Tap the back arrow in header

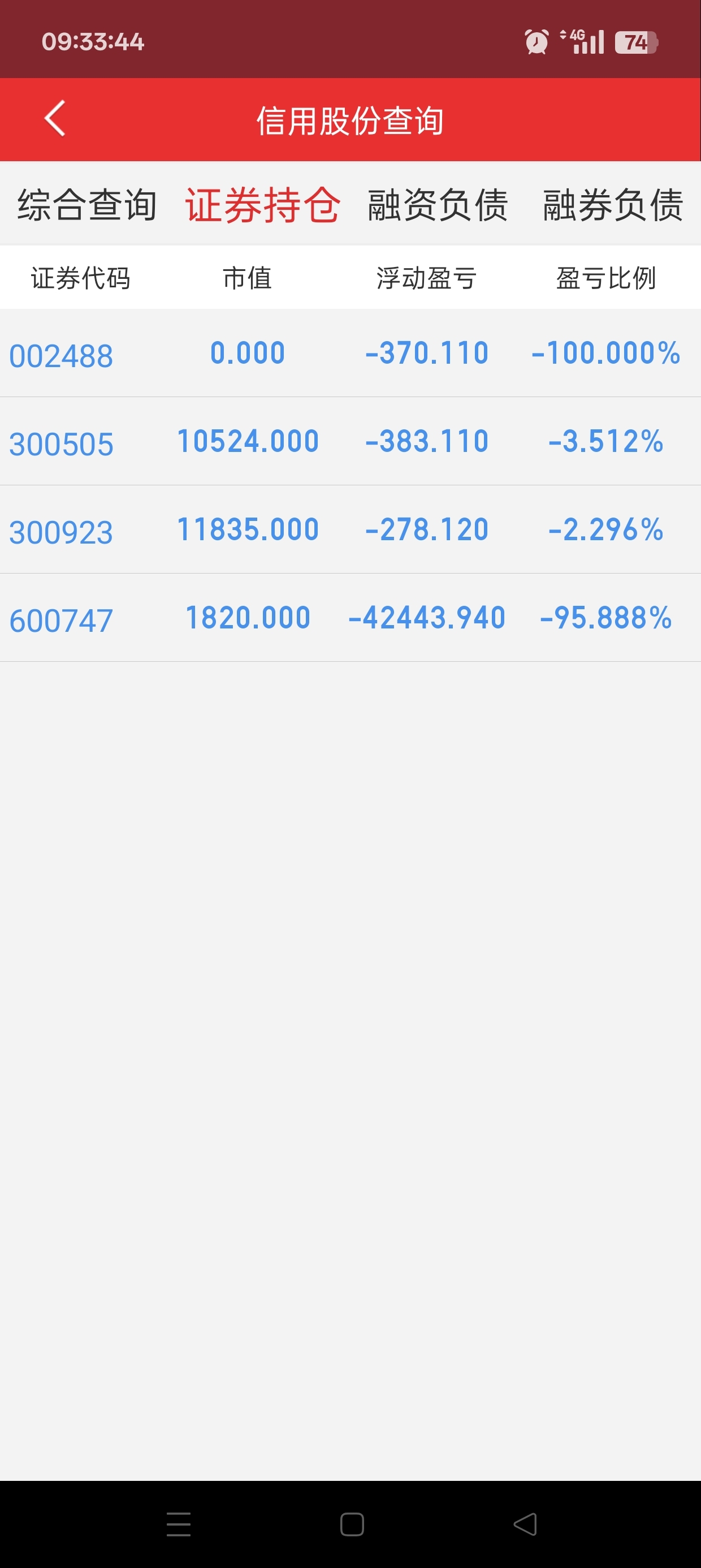click(55, 119)
